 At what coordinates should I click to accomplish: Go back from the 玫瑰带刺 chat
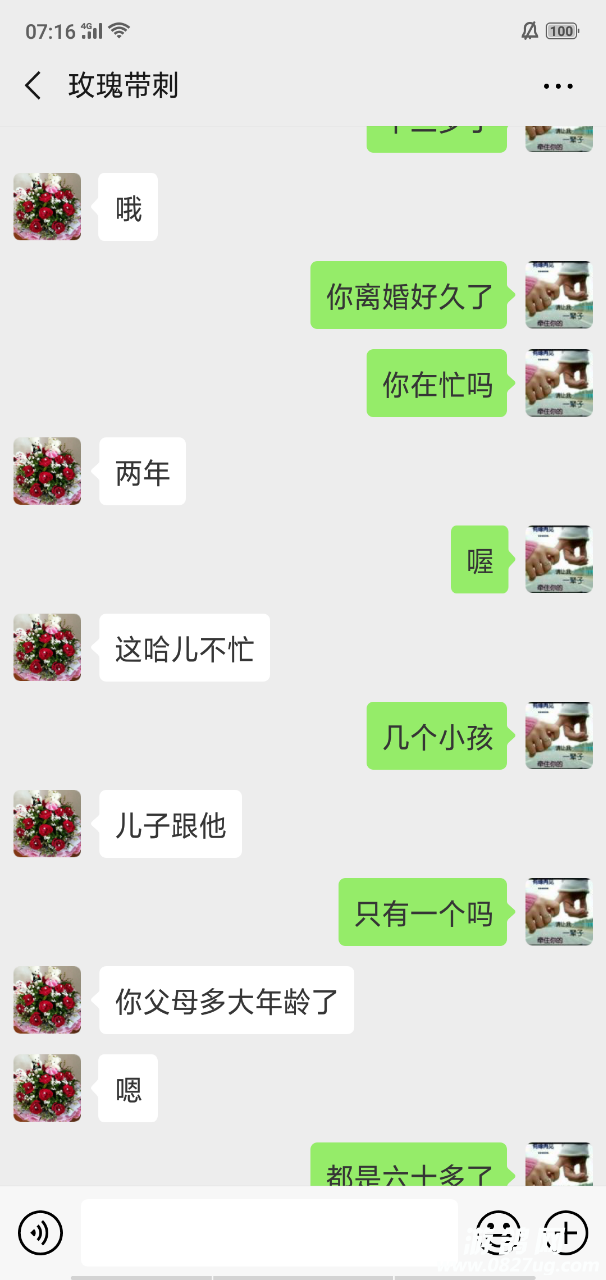(x=33, y=86)
